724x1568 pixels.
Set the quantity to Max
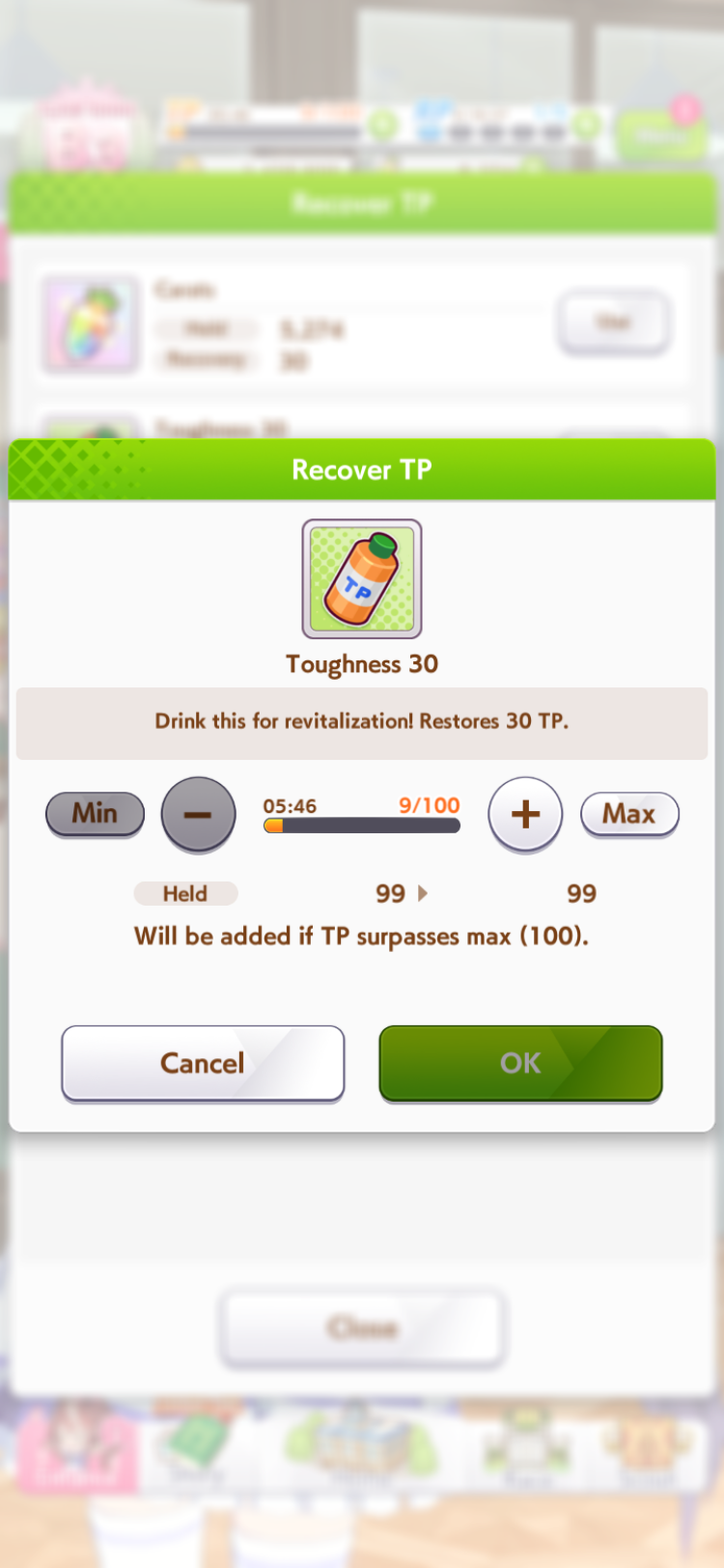pos(629,814)
